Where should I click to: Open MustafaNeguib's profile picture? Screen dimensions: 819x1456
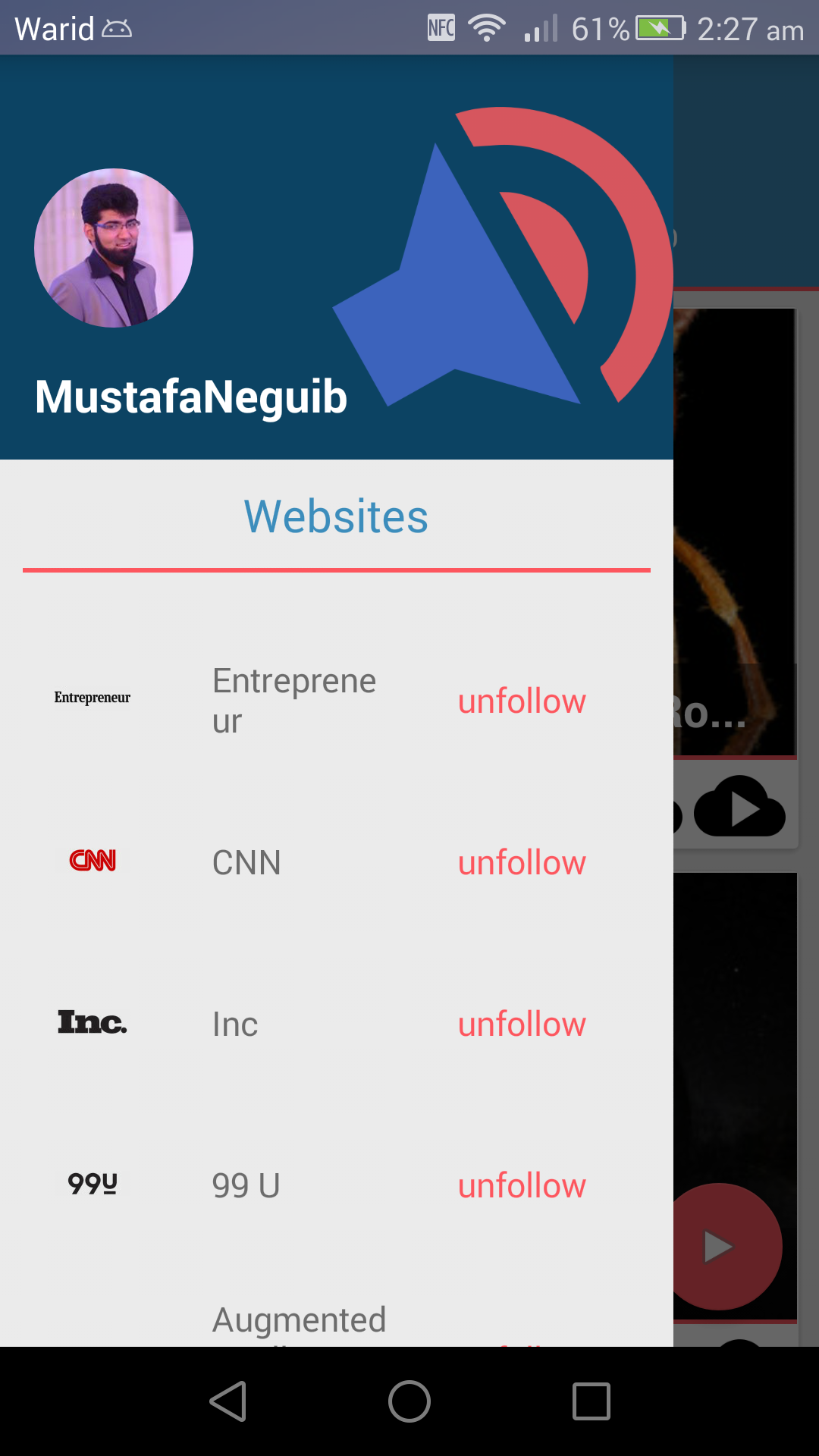(x=114, y=248)
